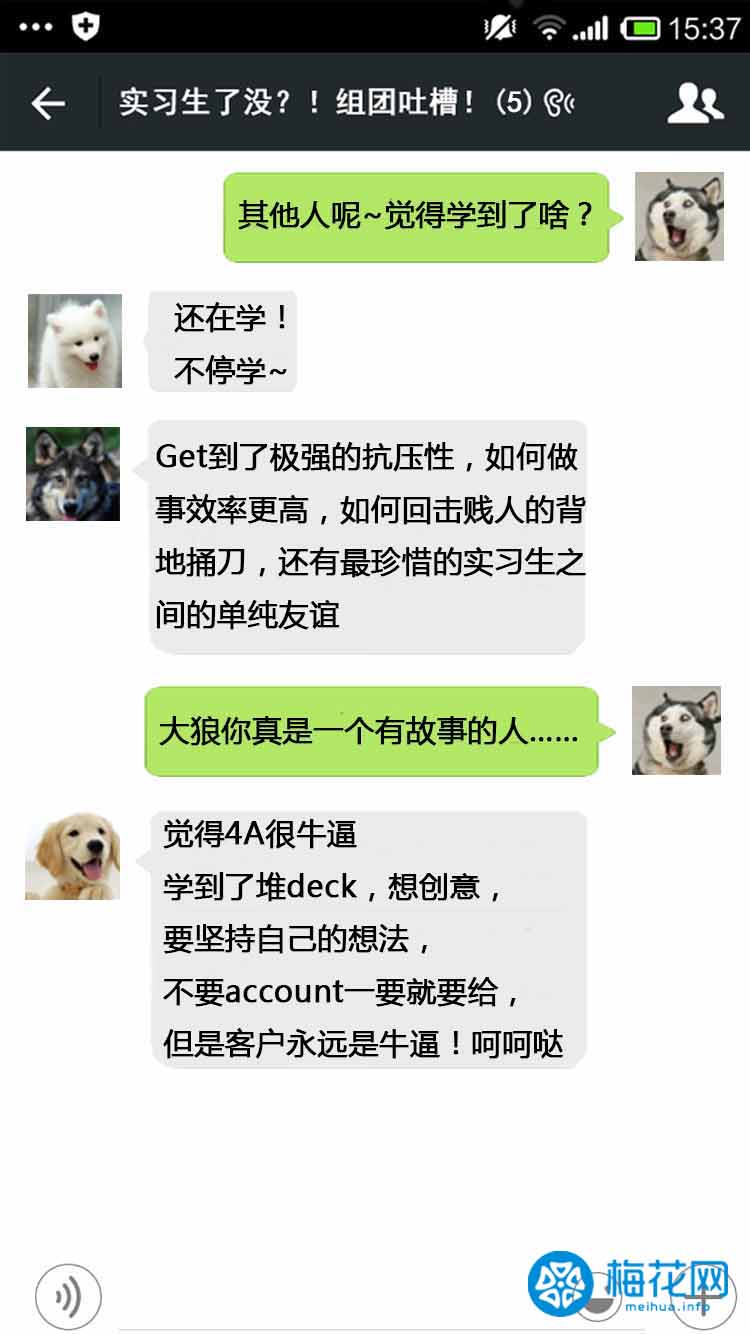750x1334 pixels.
Task: Open the wolf avatar's profile
Action: (x=73, y=474)
